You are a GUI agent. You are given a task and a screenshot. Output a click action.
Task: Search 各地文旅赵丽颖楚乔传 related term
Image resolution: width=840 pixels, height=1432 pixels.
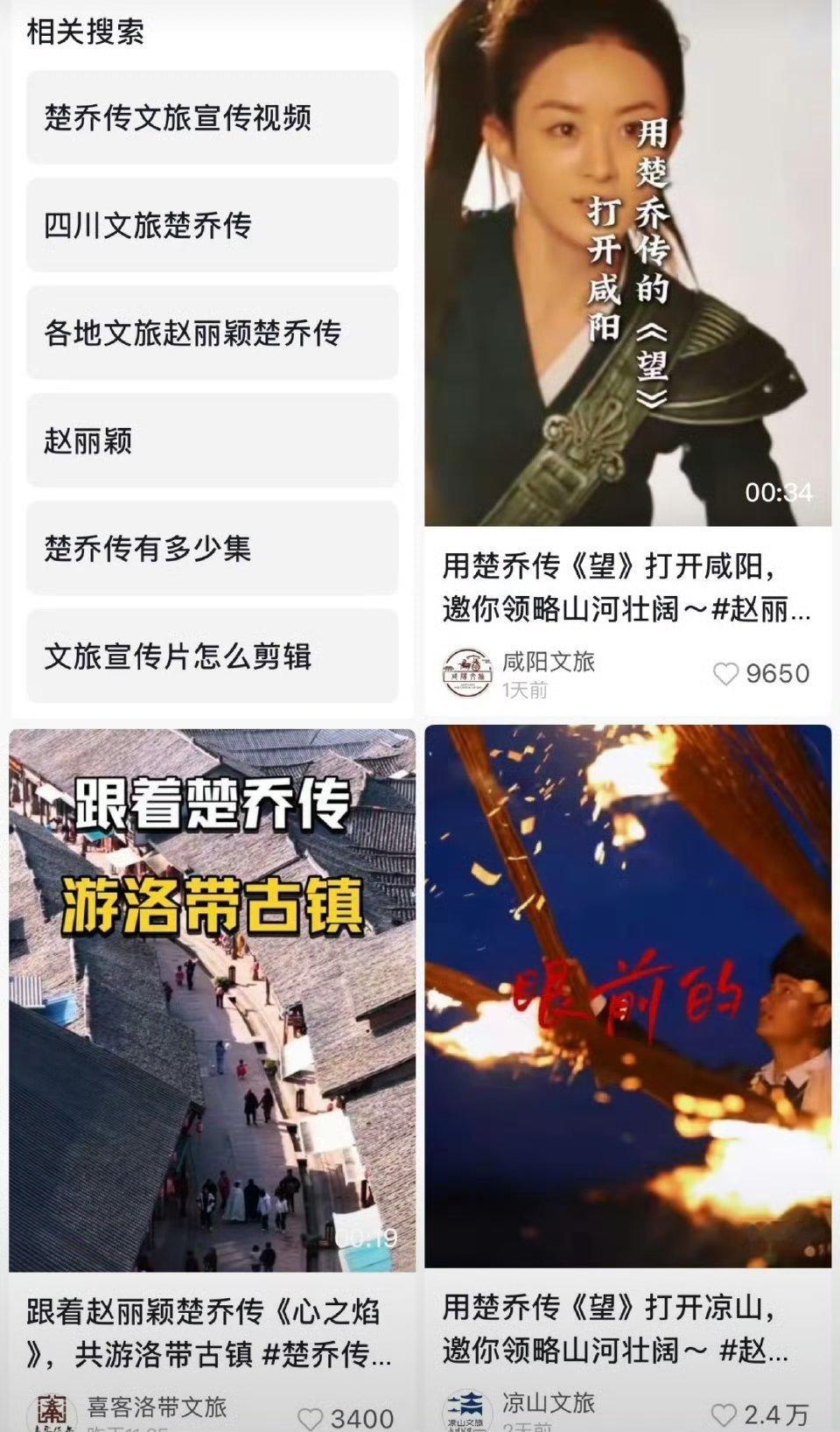(211, 332)
